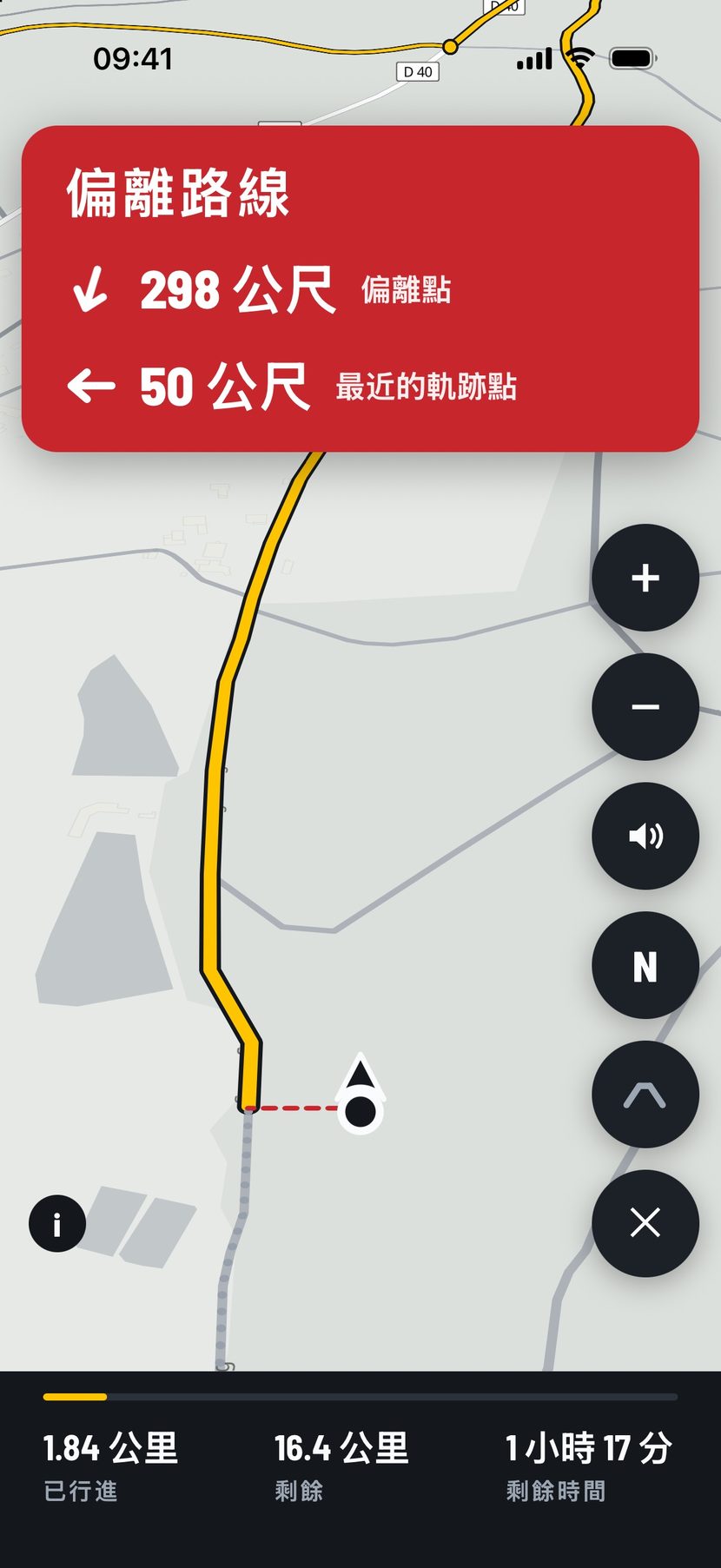The height and width of the screenshot is (1568, 721).
Task: Open the red 偏離路線 off-route banner
Action: tap(360, 288)
